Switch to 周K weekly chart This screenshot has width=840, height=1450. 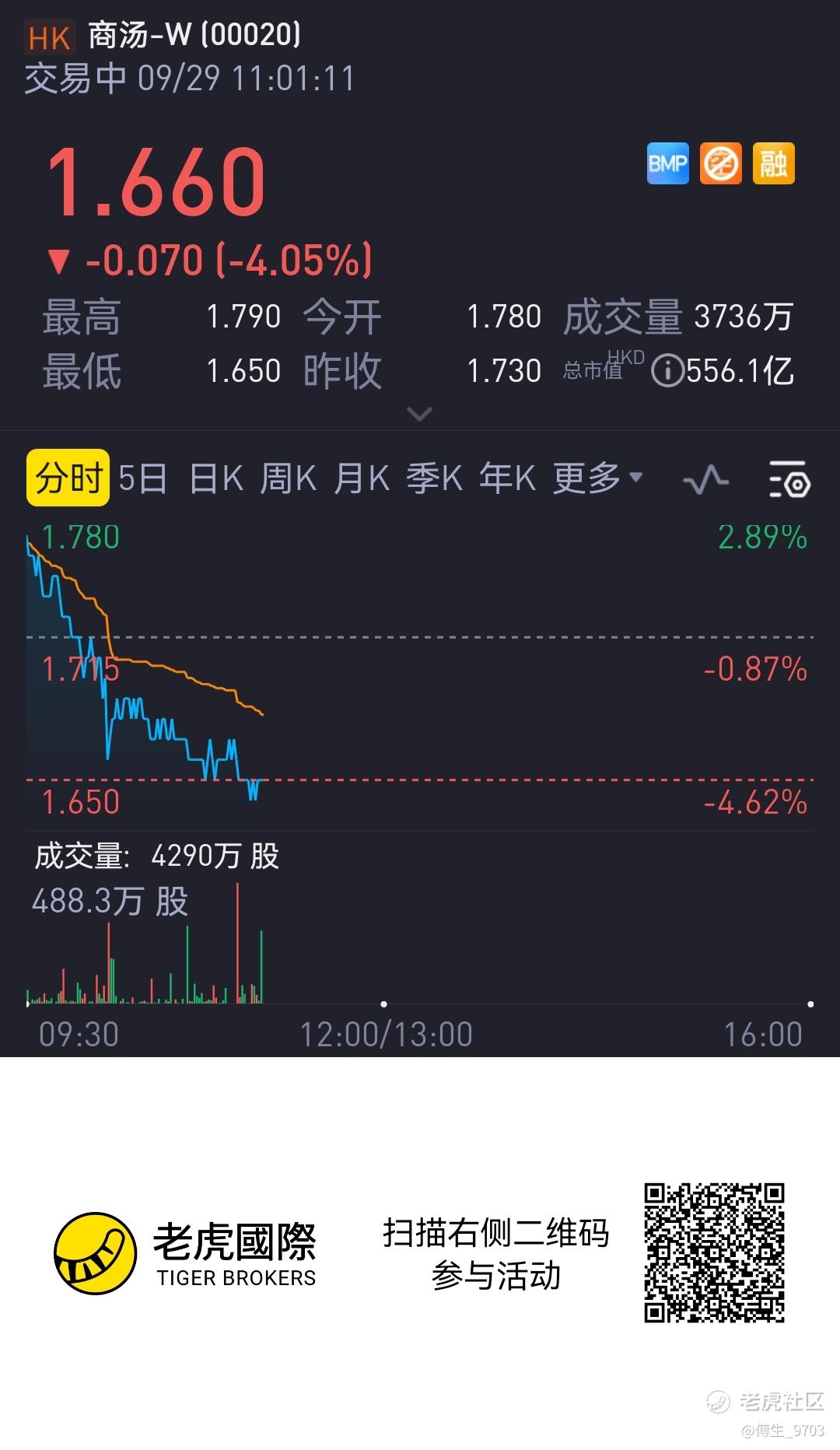(x=289, y=478)
